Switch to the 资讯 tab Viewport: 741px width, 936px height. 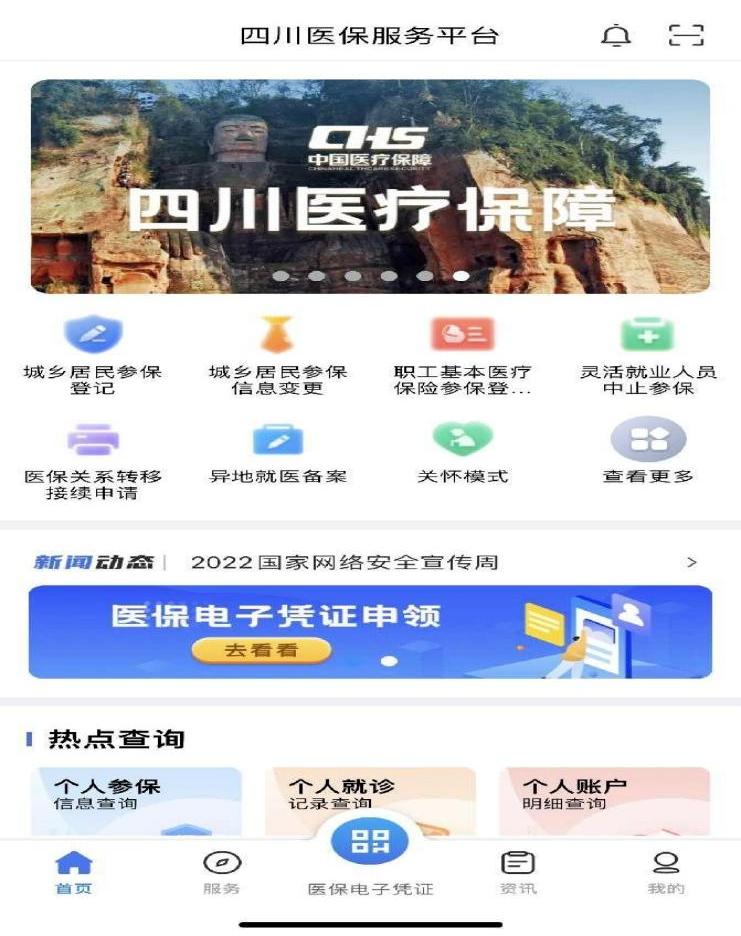point(517,872)
